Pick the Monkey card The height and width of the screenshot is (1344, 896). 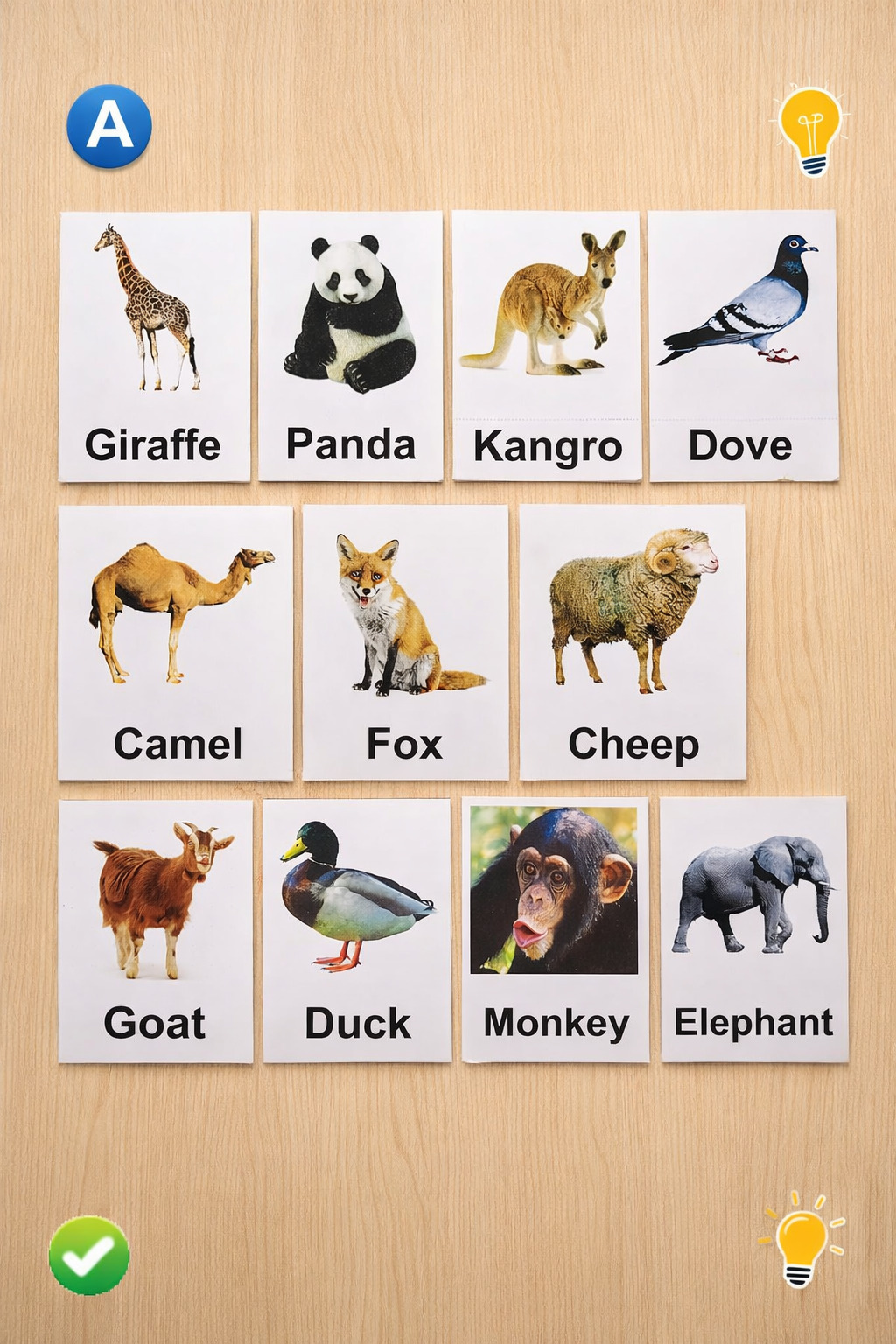pyautogui.click(x=556, y=930)
